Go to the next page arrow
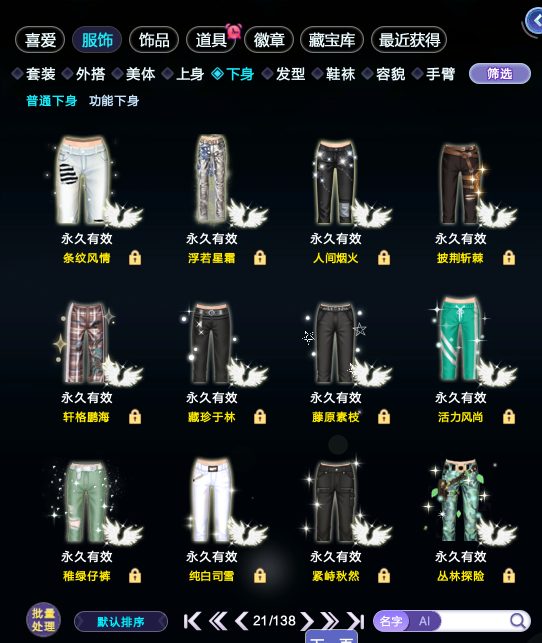 307,621
